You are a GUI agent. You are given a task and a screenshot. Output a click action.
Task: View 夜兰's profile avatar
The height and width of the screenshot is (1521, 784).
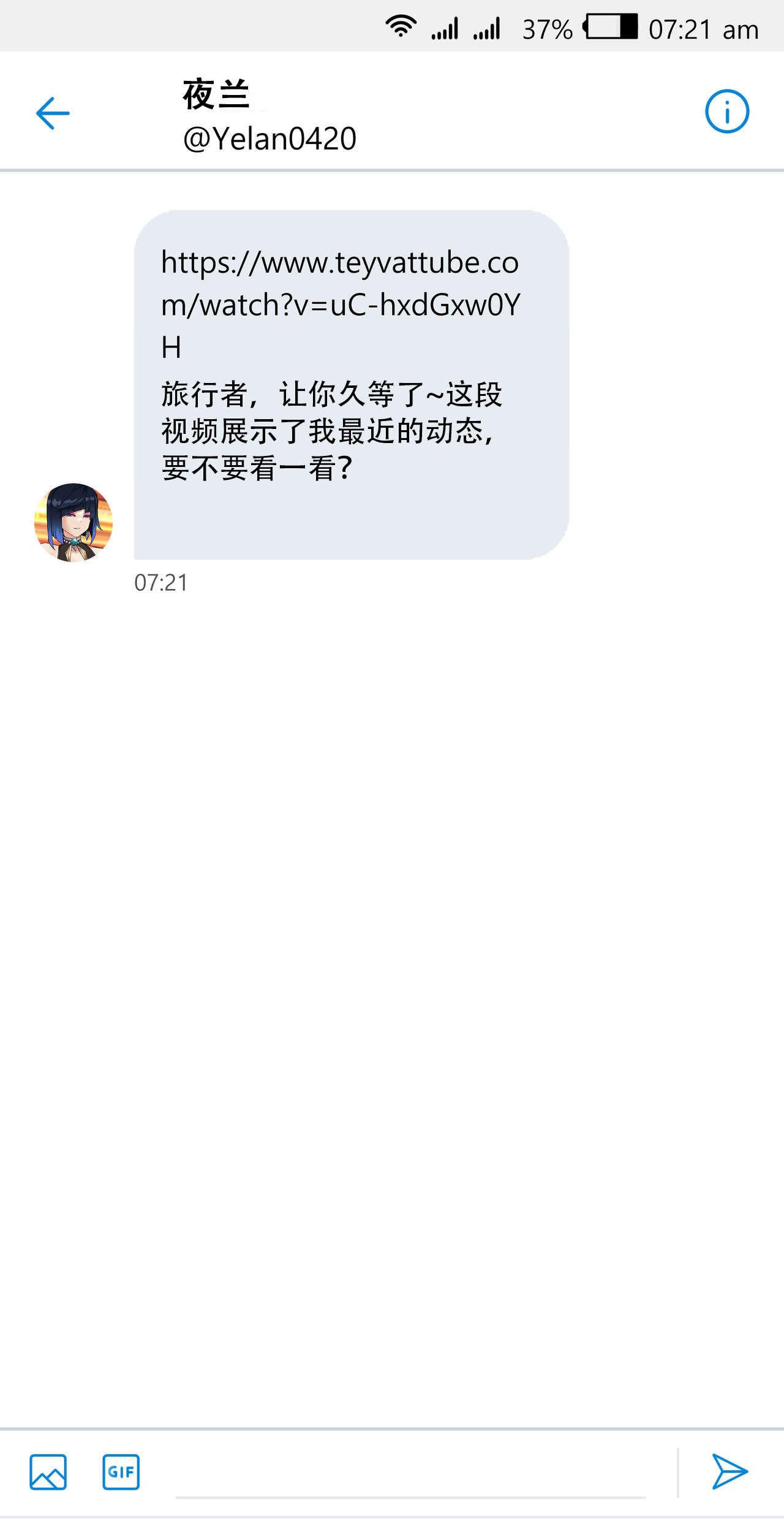(73, 522)
